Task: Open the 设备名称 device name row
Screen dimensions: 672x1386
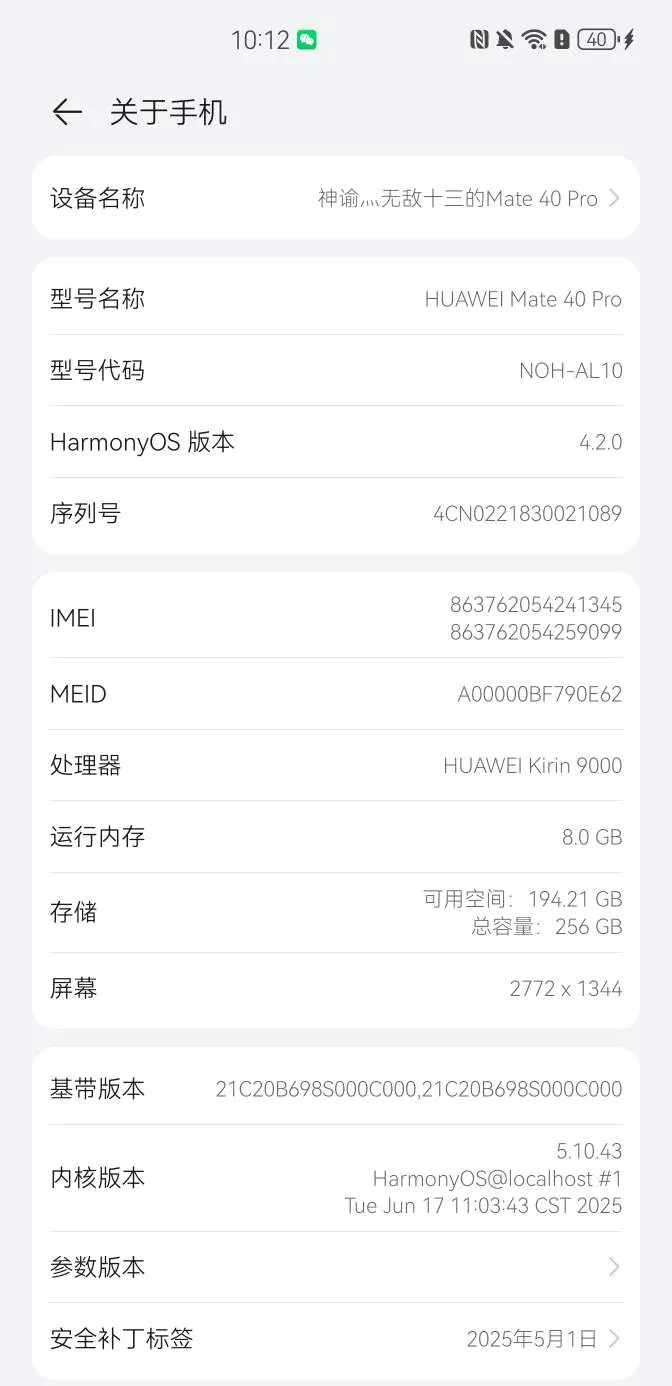Action: pyautogui.click(x=336, y=198)
